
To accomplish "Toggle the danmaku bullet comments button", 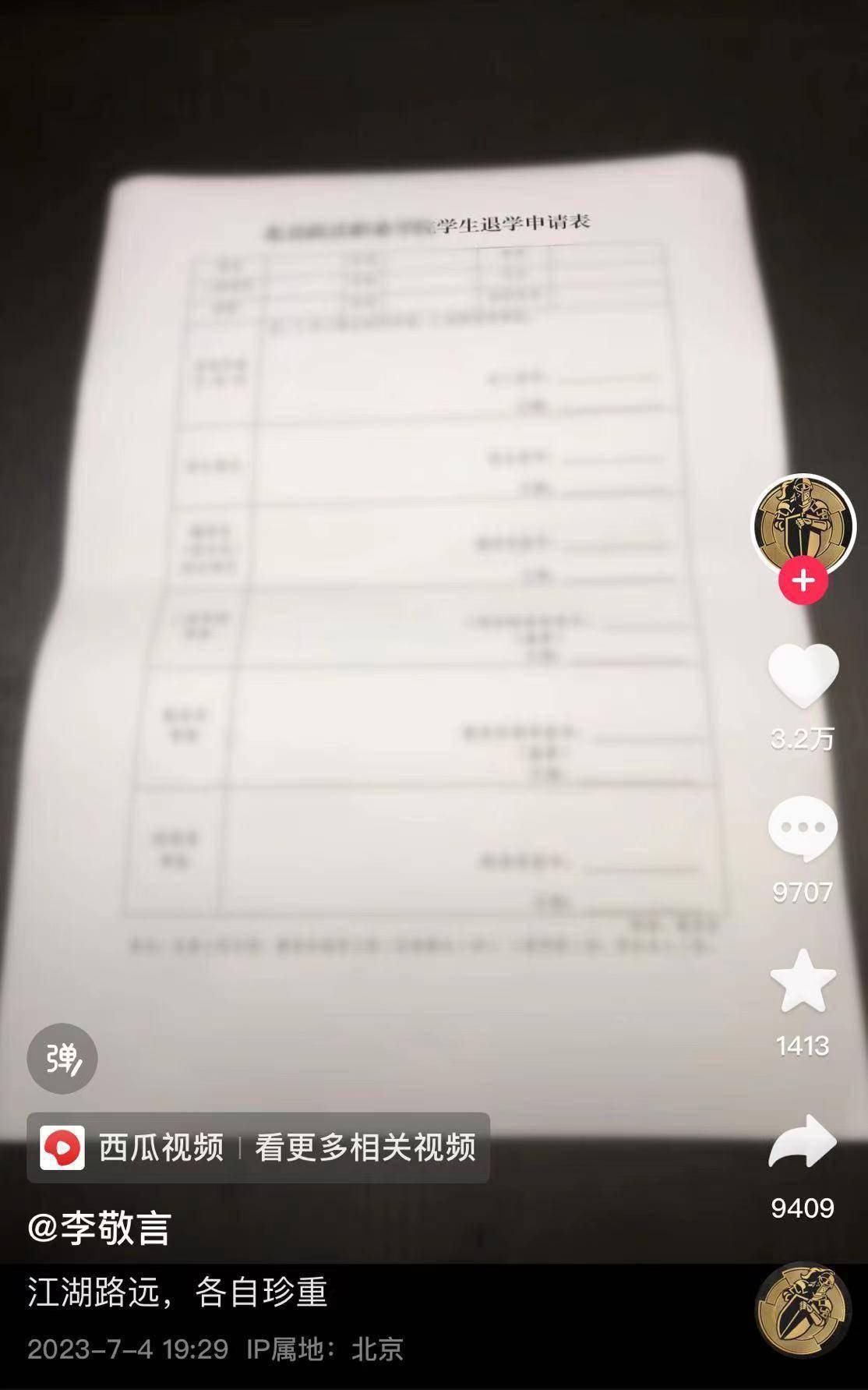I will (x=62, y=1058).
